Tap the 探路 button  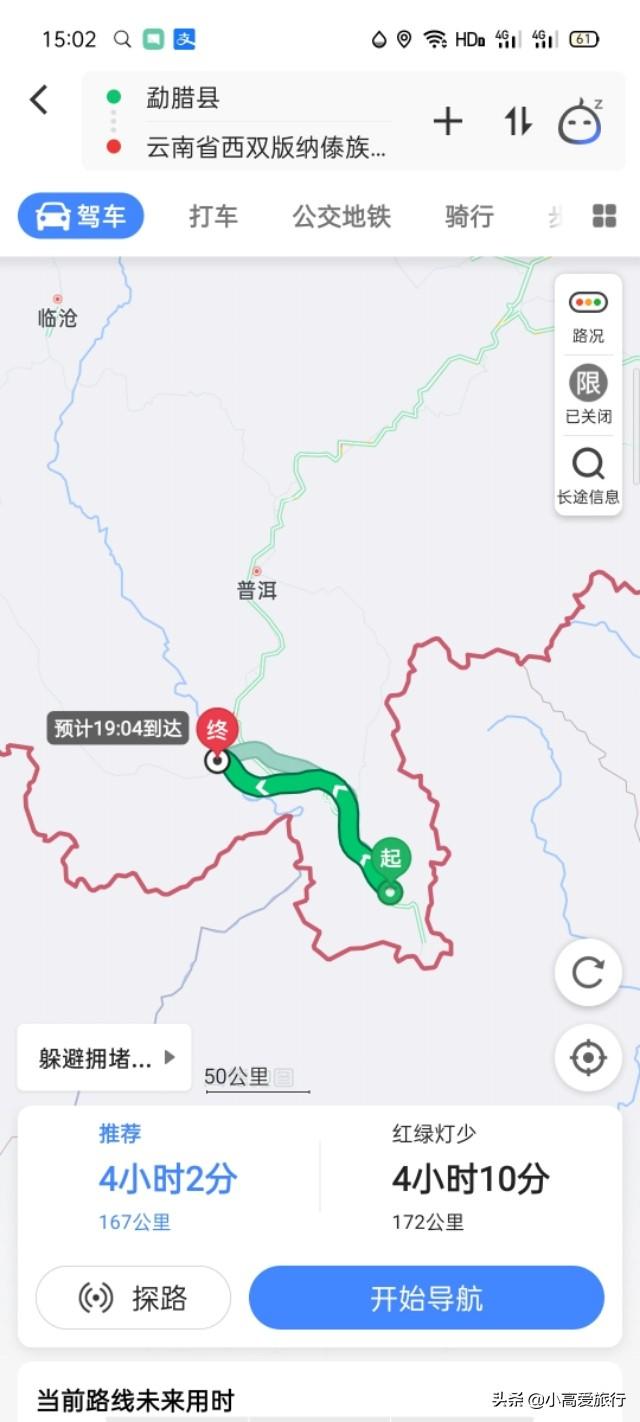click(133, 1298)
